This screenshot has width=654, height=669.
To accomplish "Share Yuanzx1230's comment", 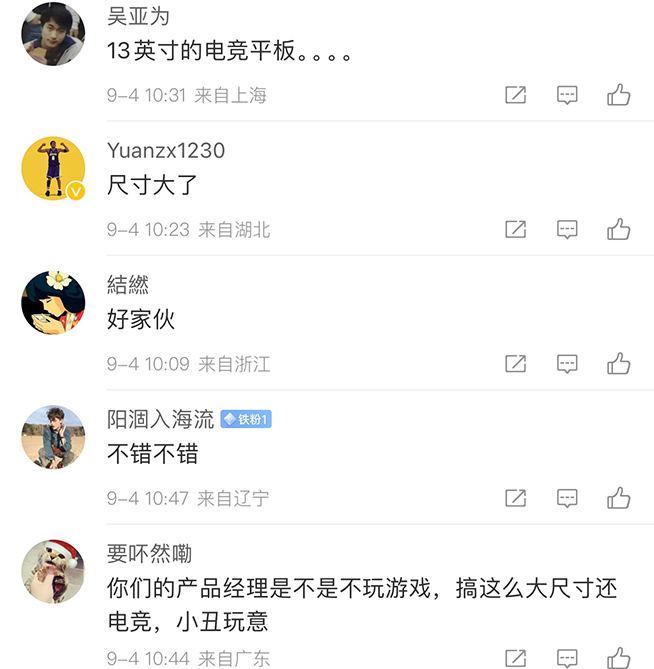I will point(515,229).
